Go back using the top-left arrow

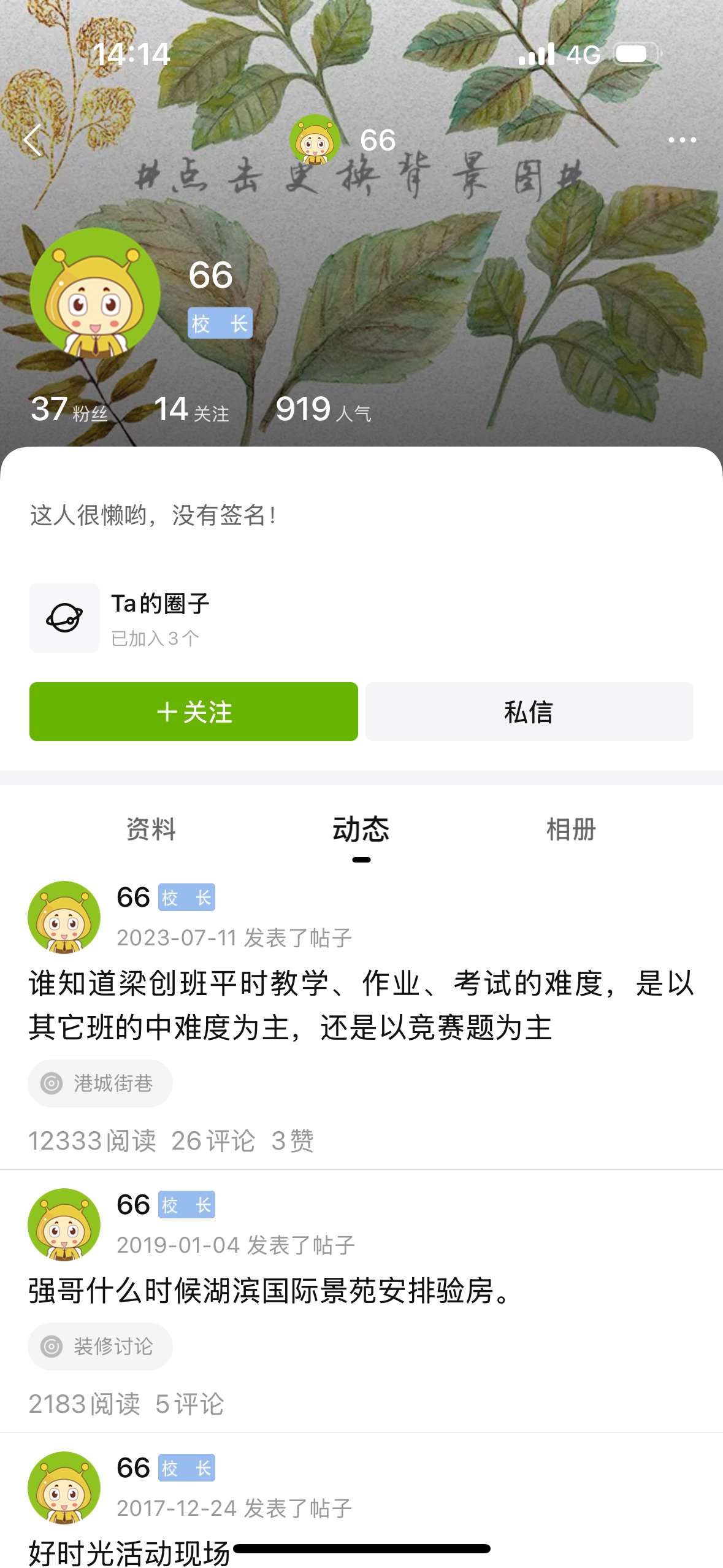[x=33, y=140]
